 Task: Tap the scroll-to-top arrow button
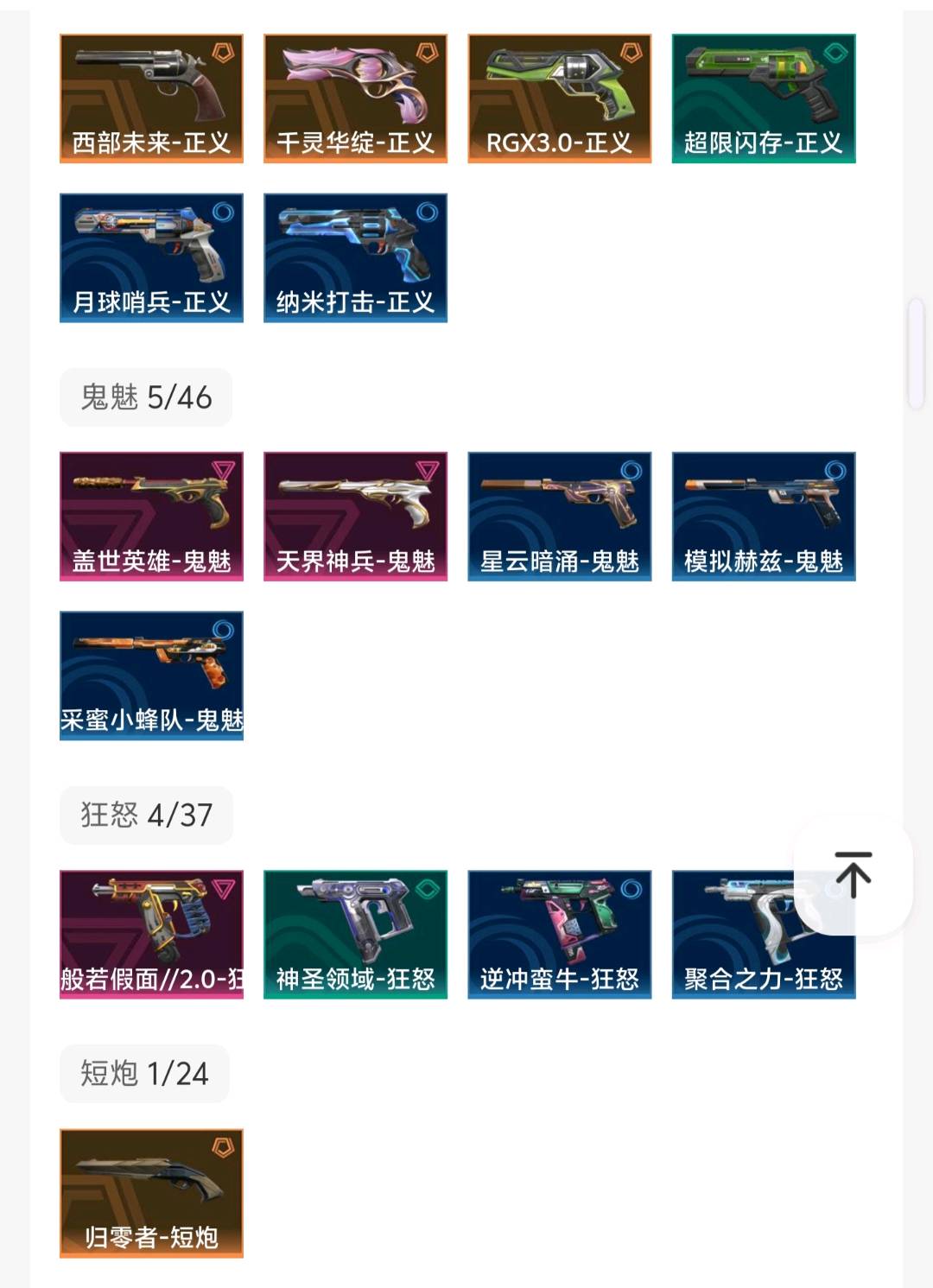[853, 875]
